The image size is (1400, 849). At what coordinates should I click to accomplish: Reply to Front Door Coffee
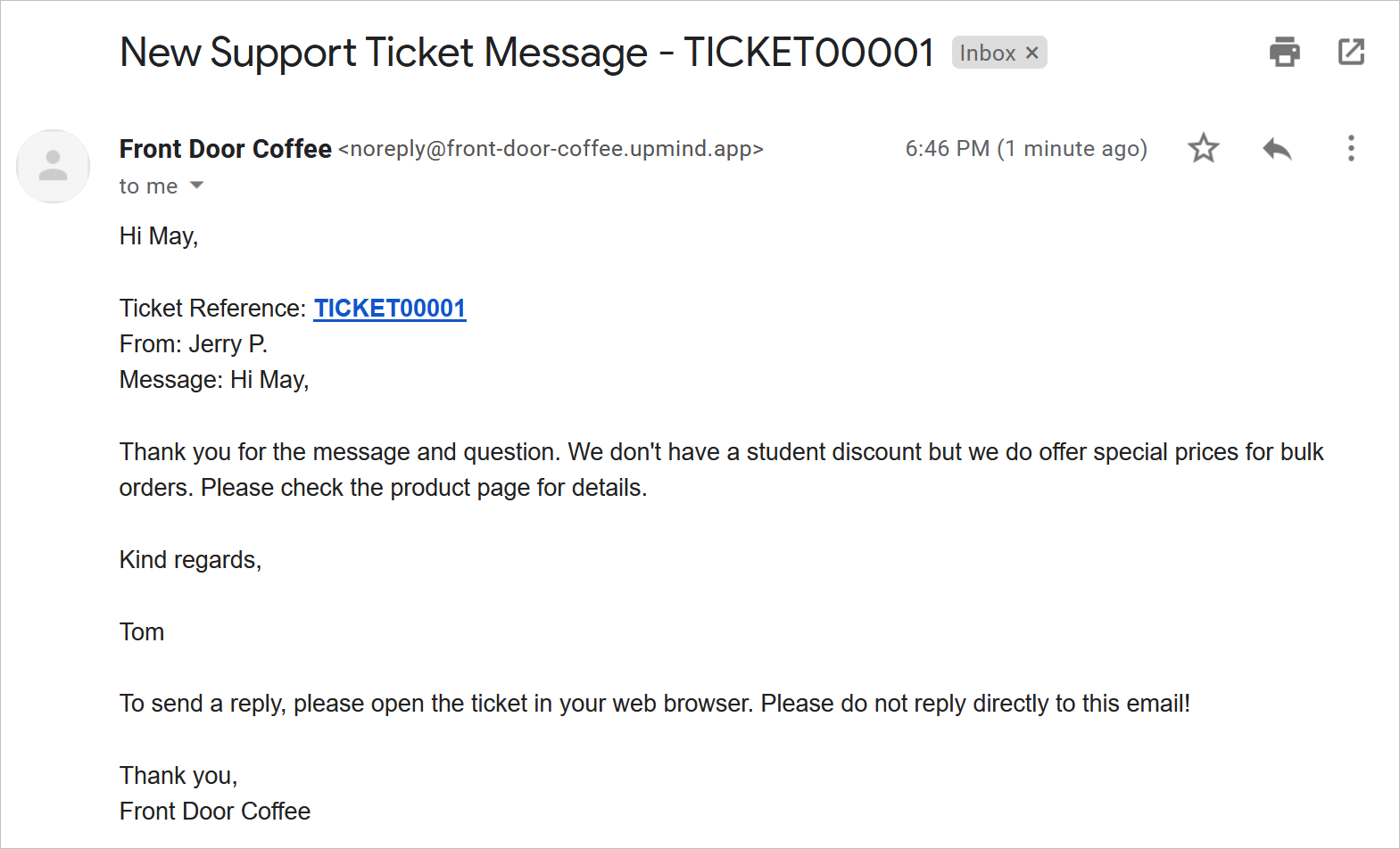click(1277, 148)
